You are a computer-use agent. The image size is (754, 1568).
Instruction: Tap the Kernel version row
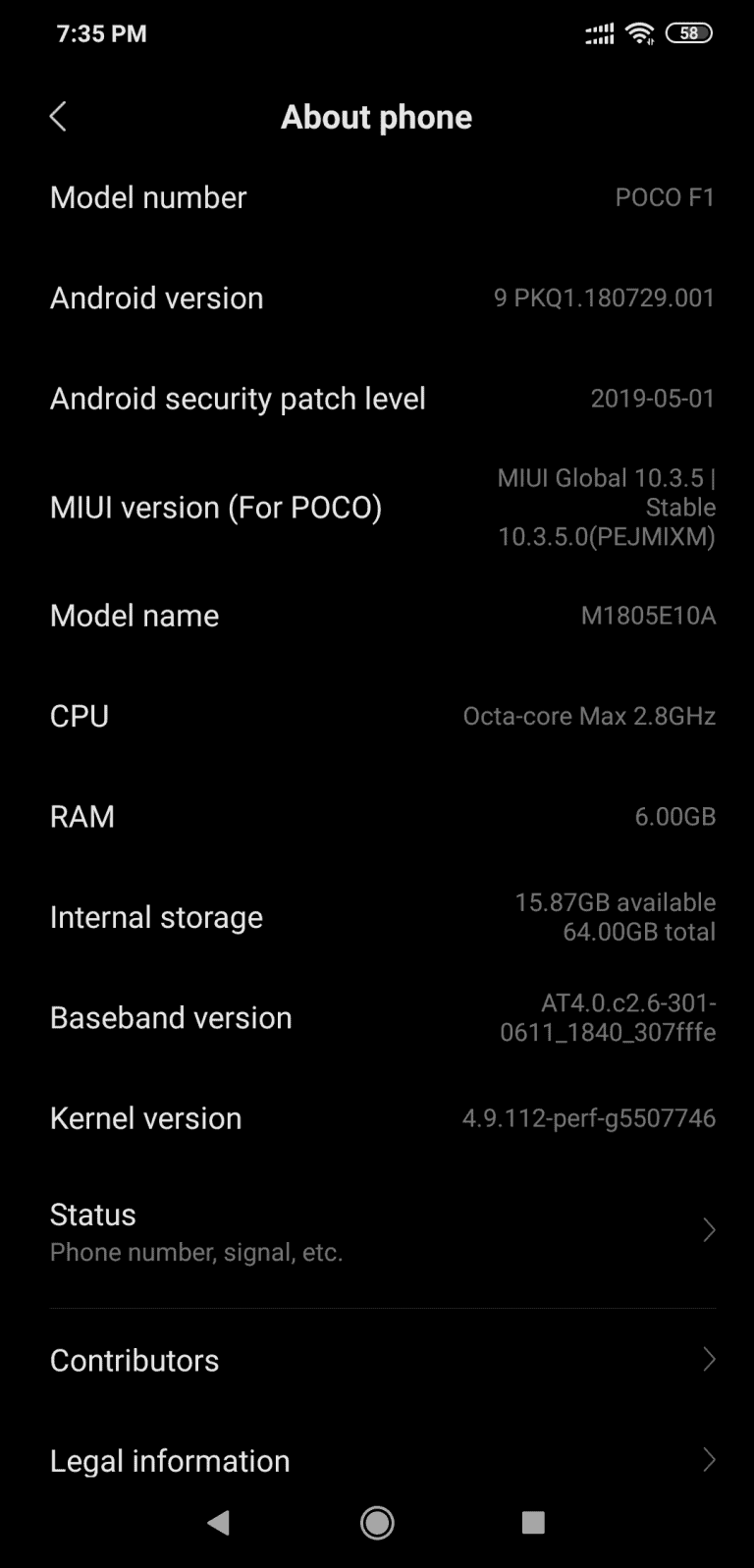tap(377, 1117)
